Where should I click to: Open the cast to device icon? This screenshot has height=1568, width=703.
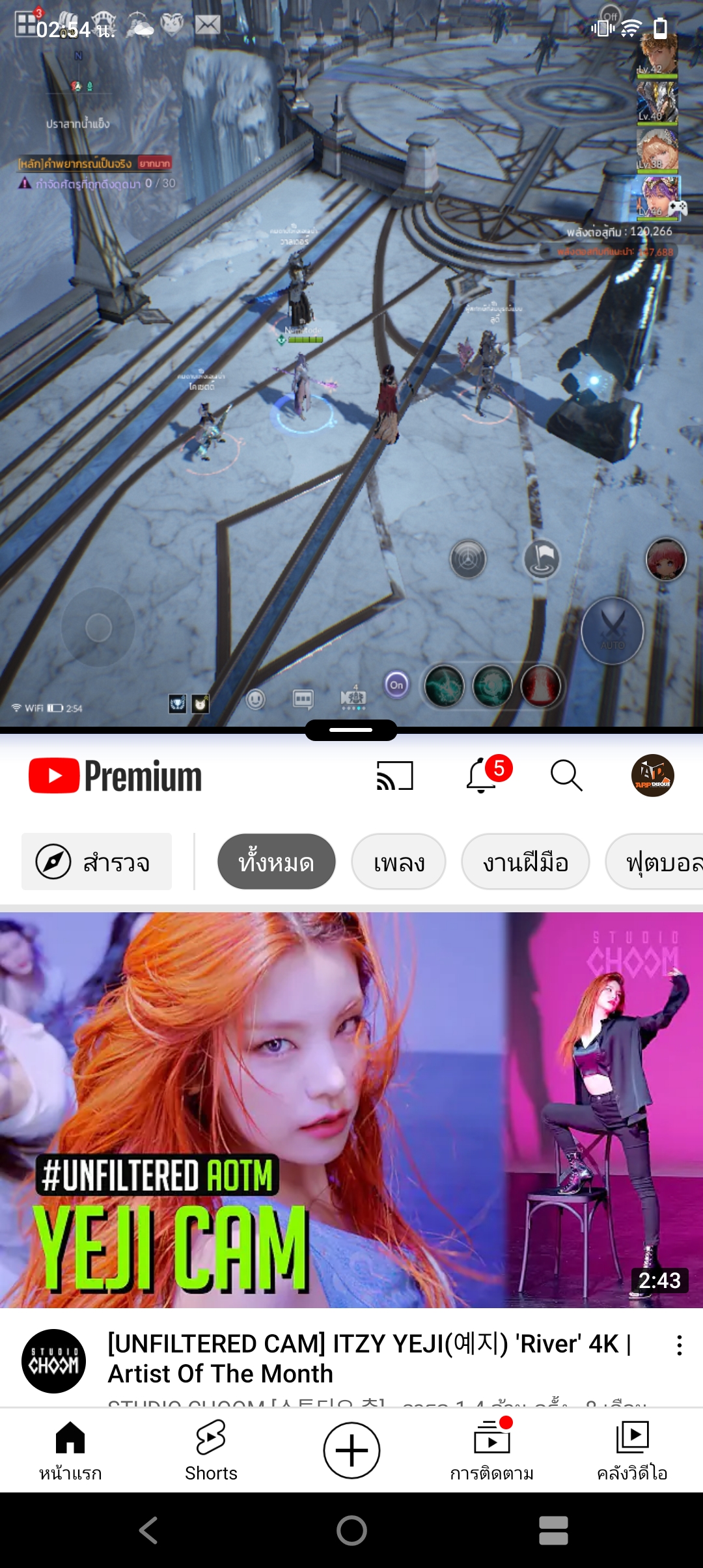point(394,776)
